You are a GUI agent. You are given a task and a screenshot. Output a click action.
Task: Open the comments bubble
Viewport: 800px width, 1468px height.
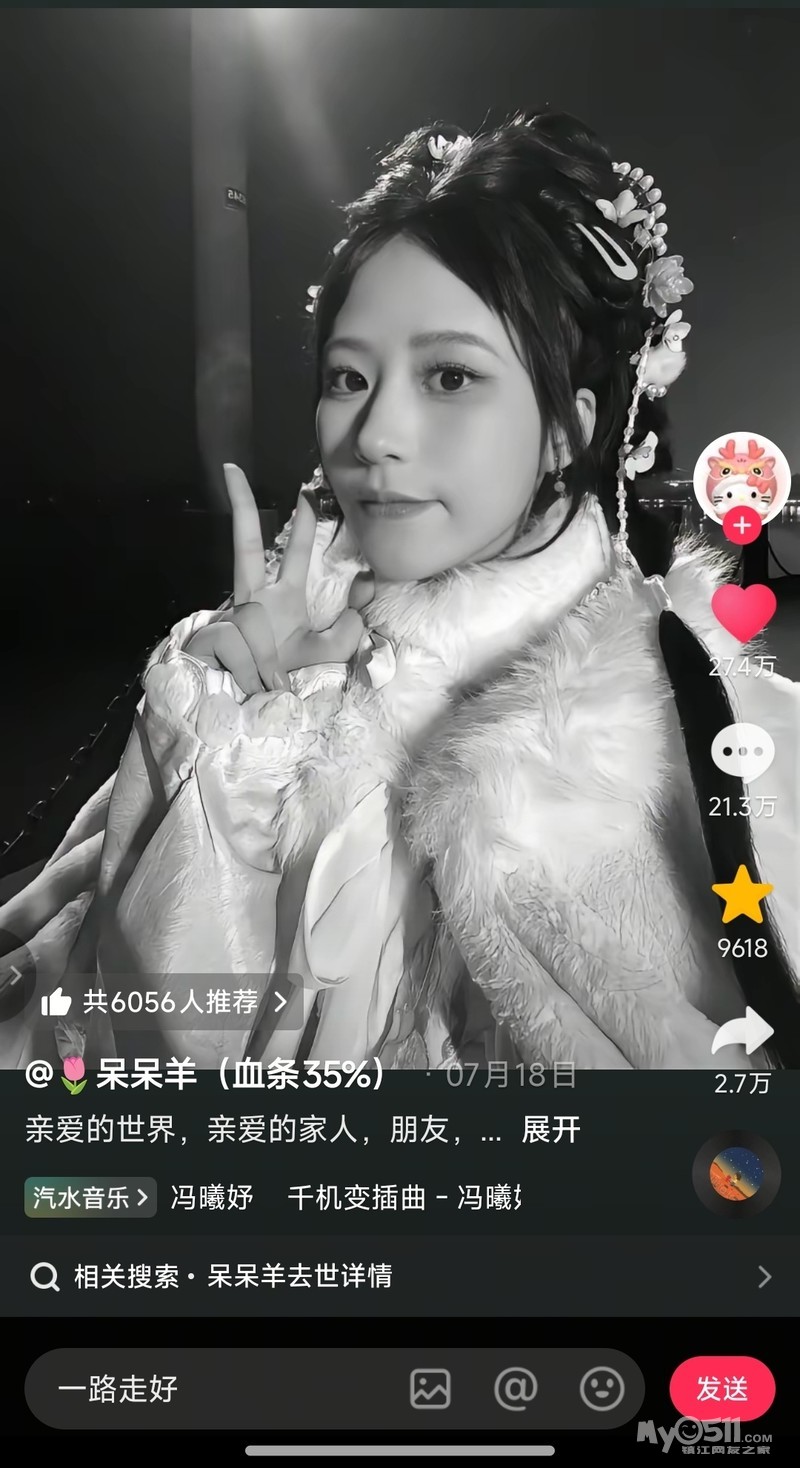tap(742, 752)
